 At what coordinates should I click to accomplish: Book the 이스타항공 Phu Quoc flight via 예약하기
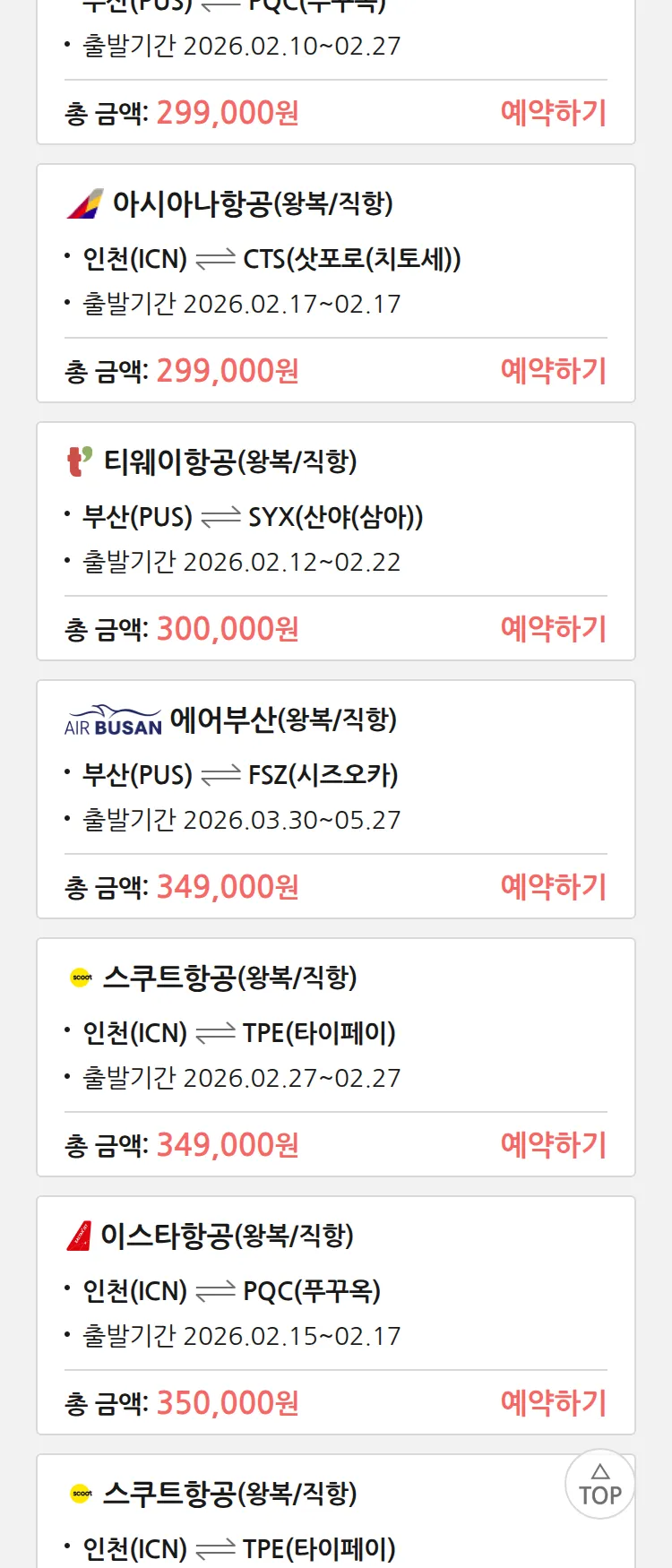(553, 1403)
